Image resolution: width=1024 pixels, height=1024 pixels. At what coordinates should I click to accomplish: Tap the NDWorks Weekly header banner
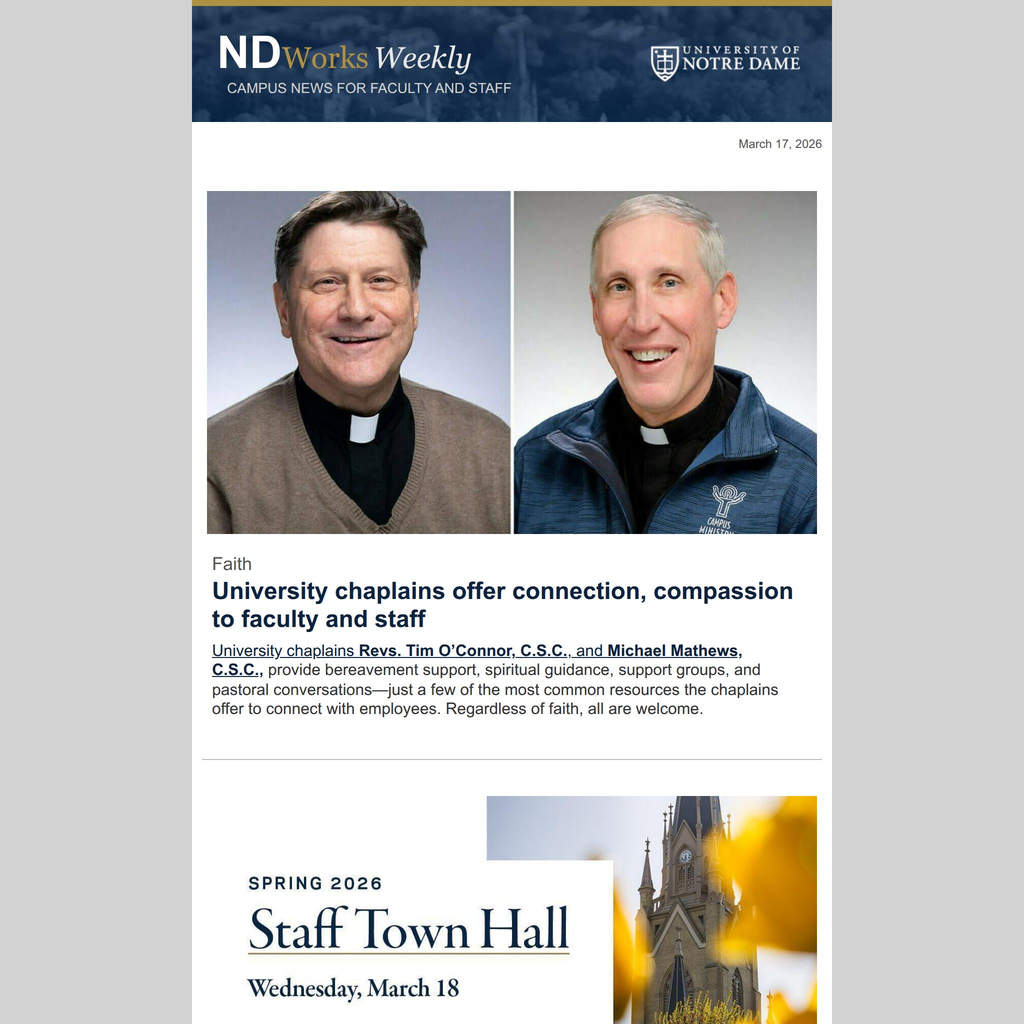pyautogui.click(x=511, y=63)
